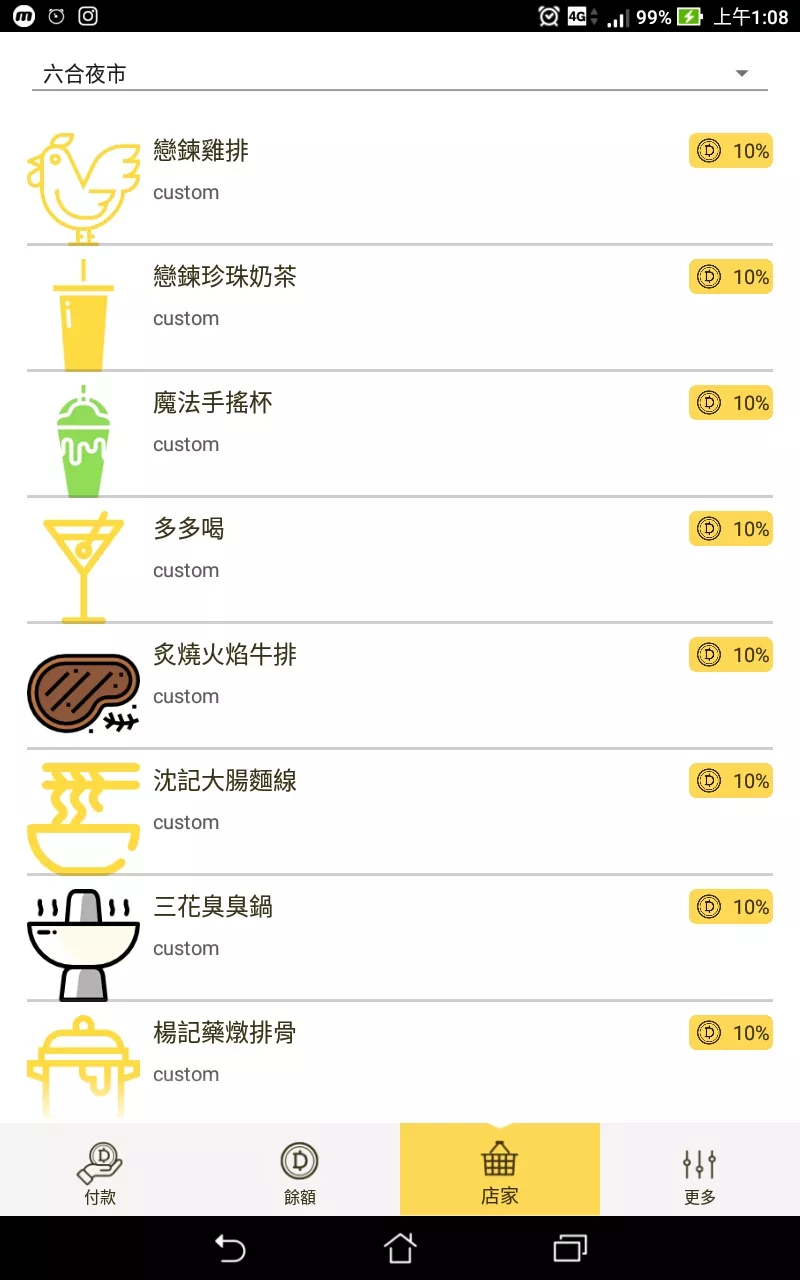Open the 更多 tab
This screenshot has height=1280, width=800.
700,1169
